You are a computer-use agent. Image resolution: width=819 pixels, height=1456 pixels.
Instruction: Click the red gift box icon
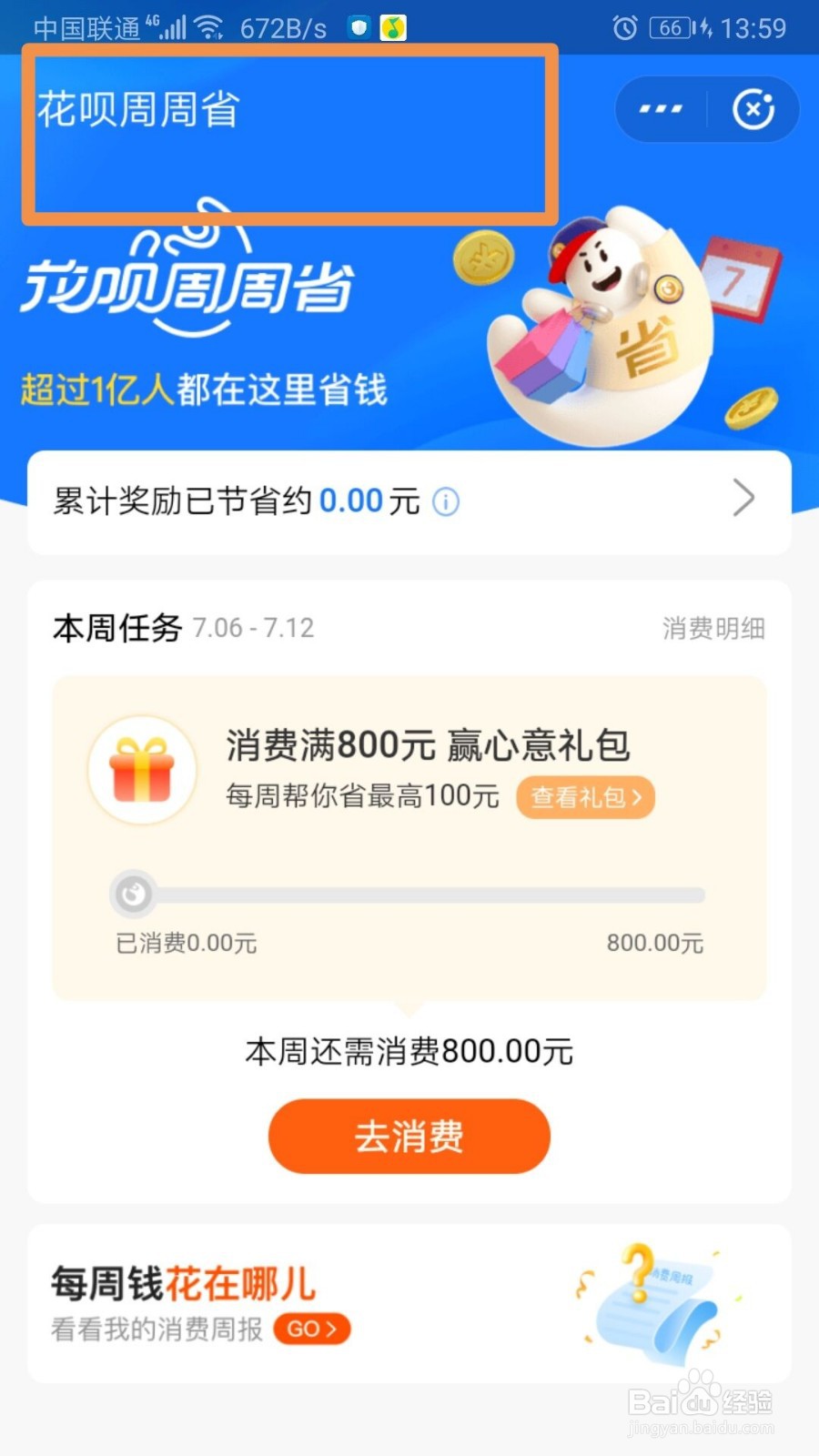141,769
